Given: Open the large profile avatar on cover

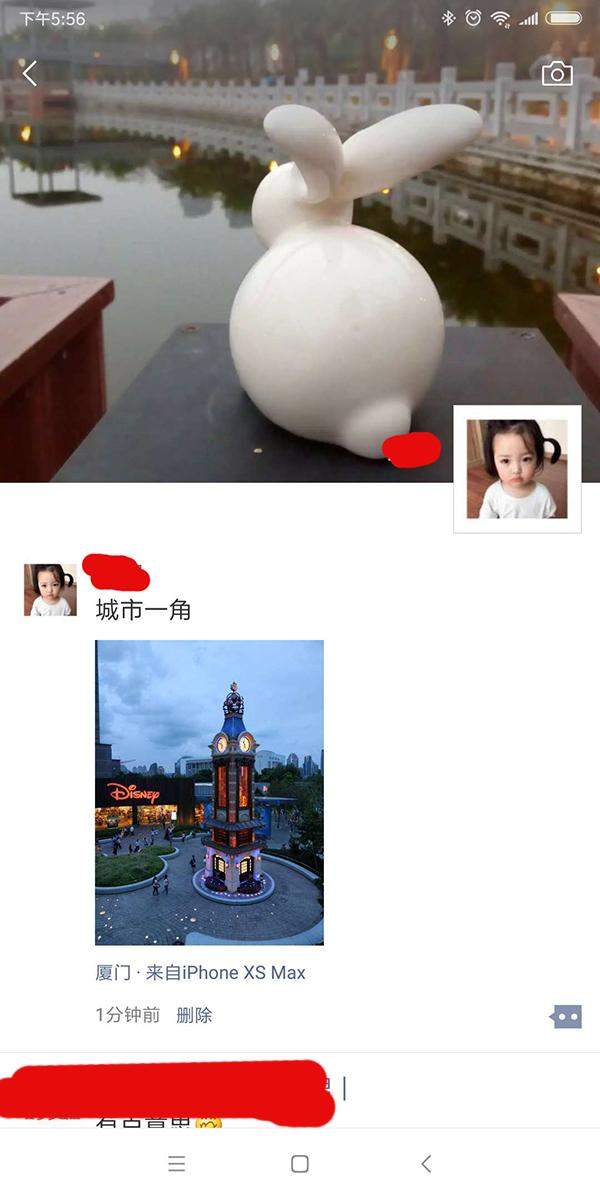Looking at the screenshot, I should (x=517, y=469).
